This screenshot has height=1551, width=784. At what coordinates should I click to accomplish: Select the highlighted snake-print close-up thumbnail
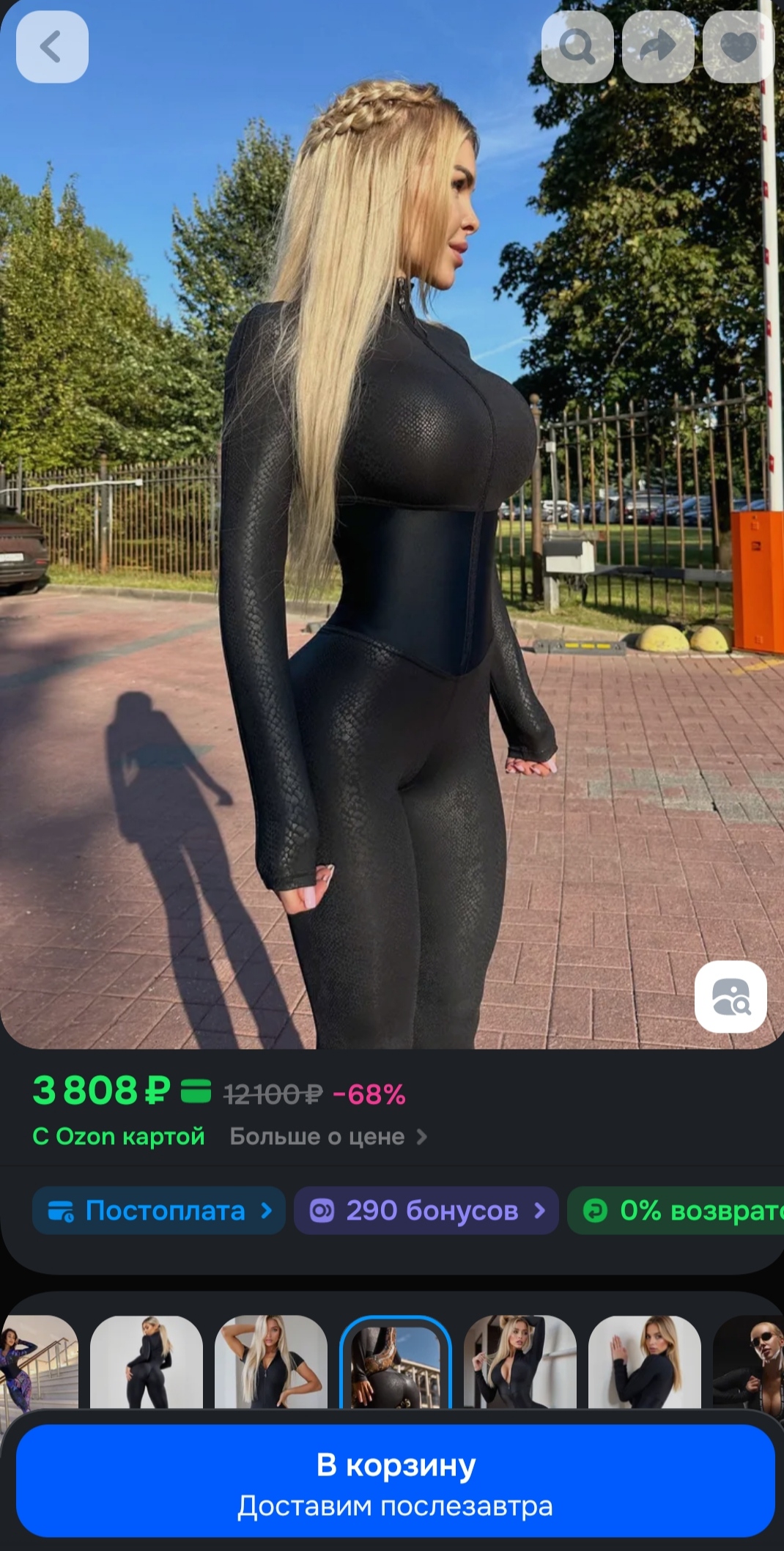pos(396,1362)
